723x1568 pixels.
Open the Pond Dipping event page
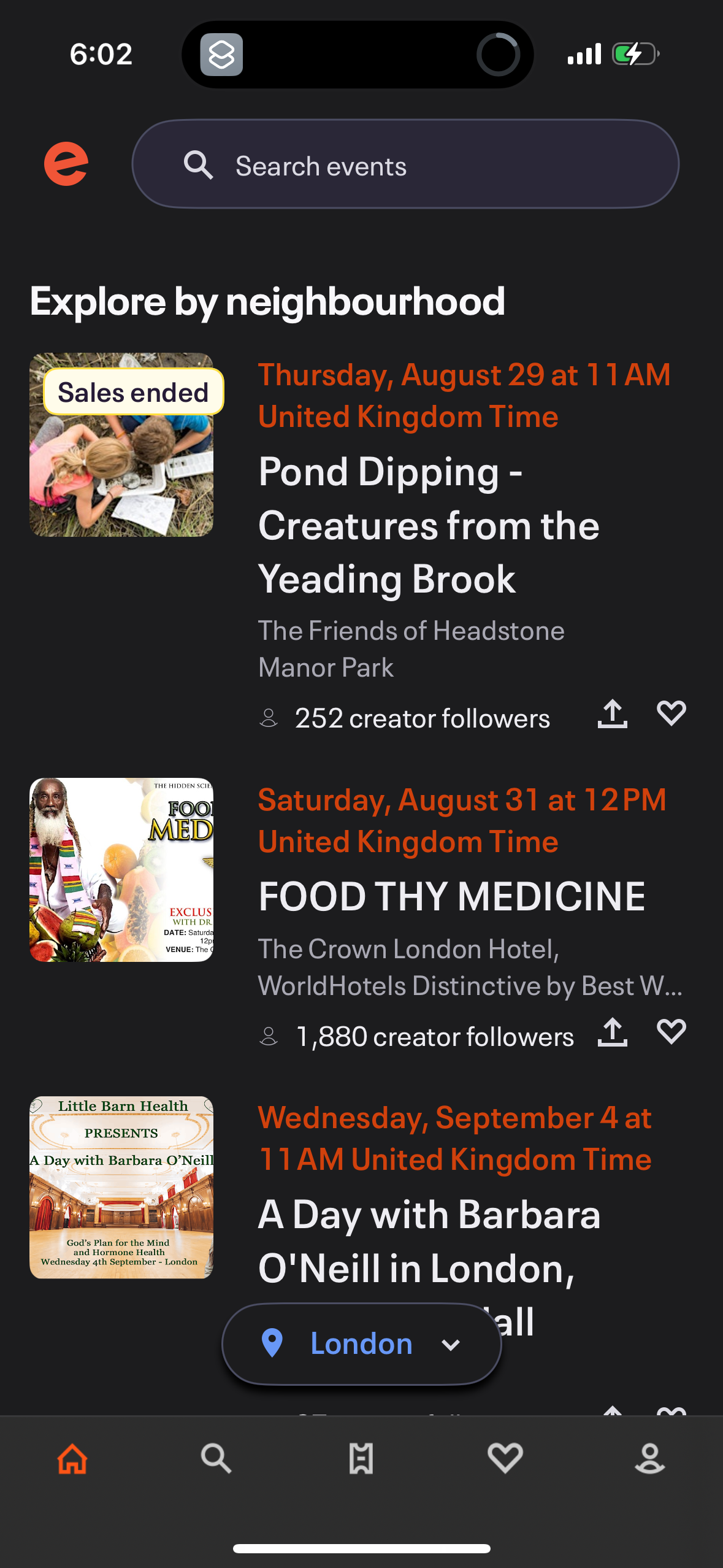pos(428,525)
